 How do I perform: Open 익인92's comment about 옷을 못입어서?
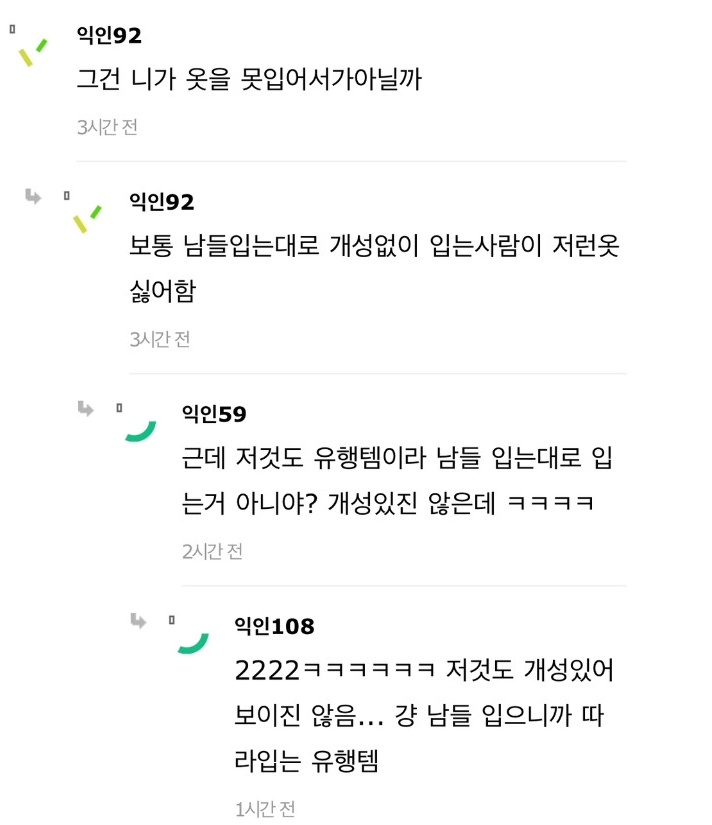click(249, 80)
